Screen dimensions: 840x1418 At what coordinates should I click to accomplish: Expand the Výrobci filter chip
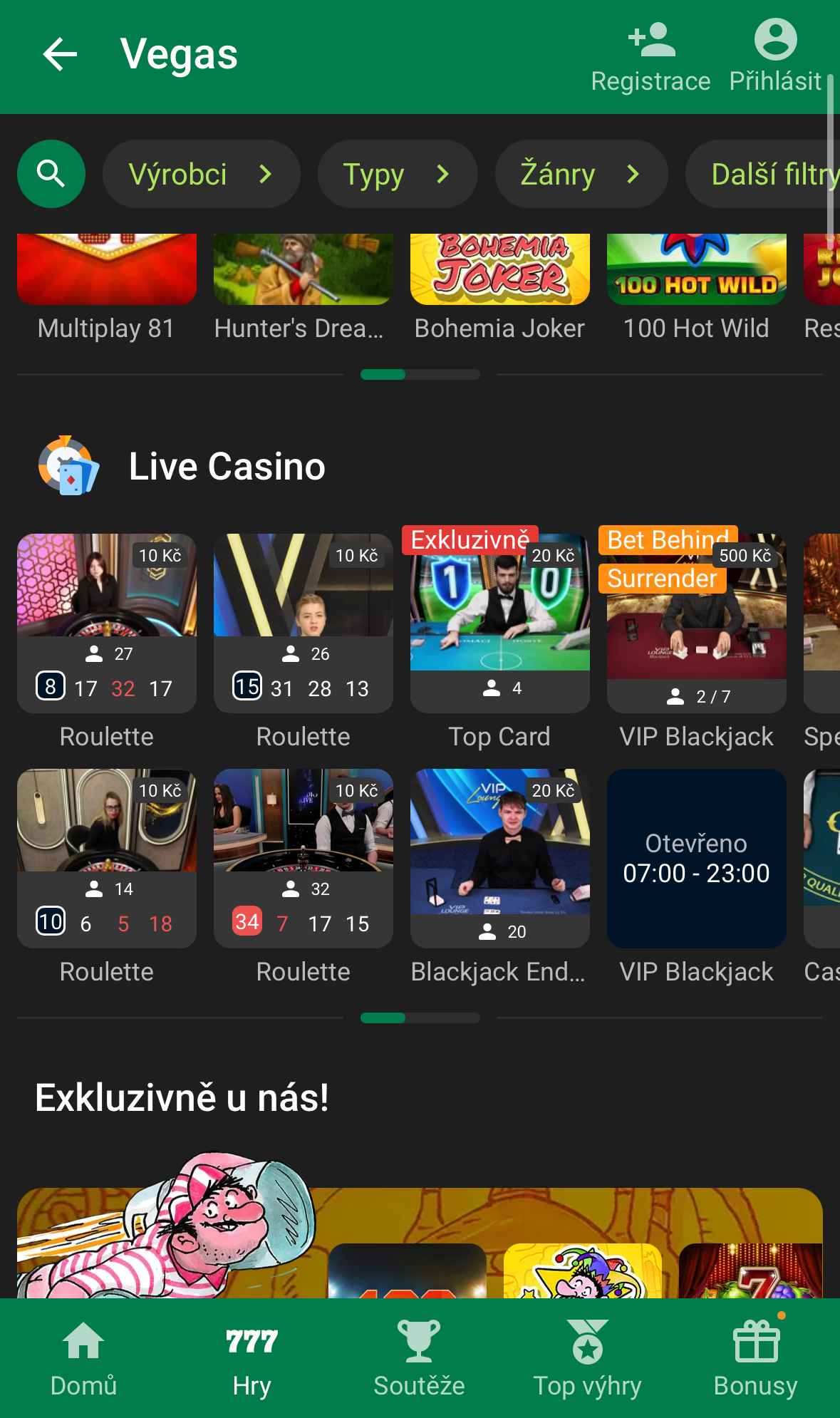(202, 174)
